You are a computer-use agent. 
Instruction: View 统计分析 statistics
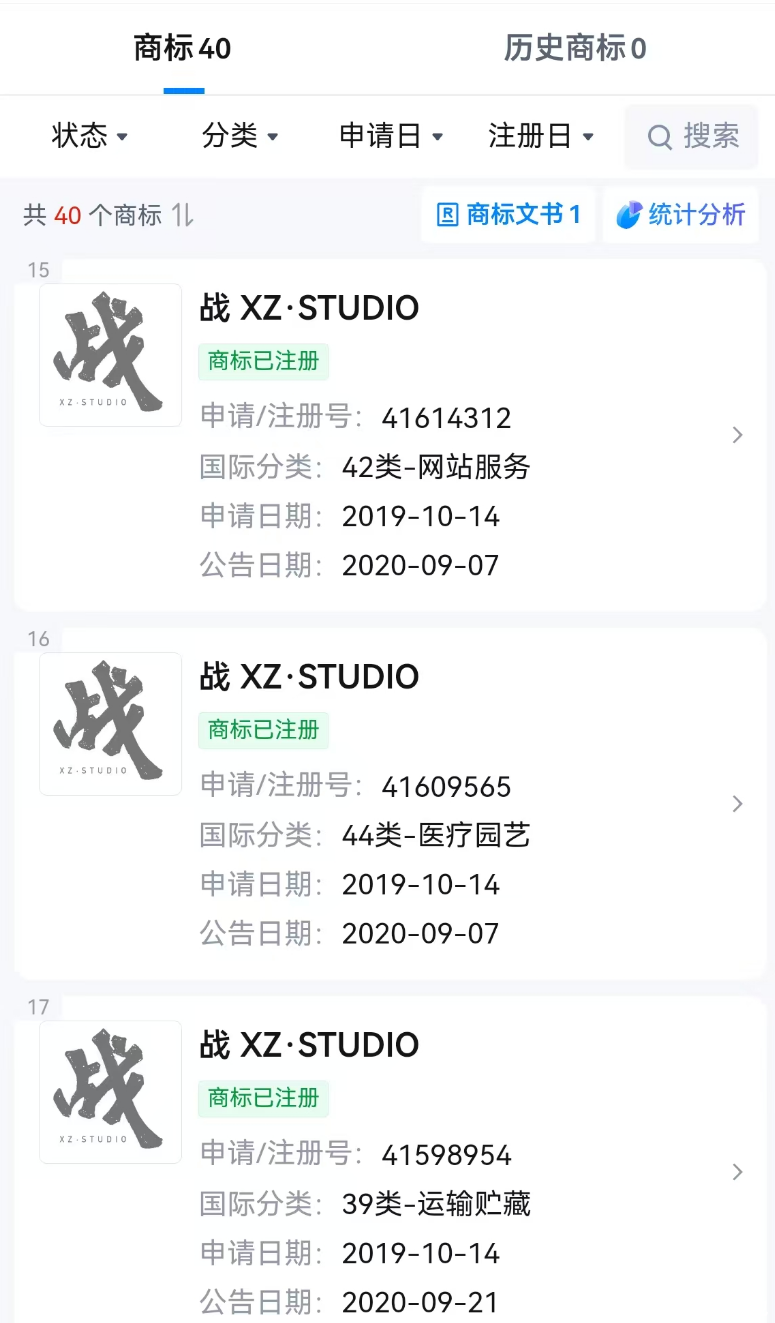point(681,214)
